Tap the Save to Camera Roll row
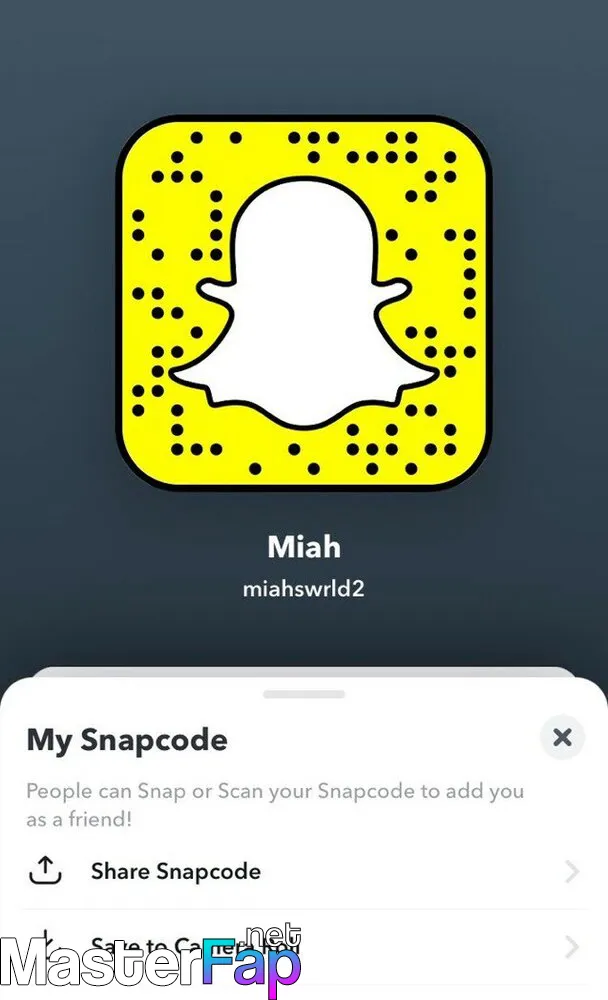 [304, 946]
